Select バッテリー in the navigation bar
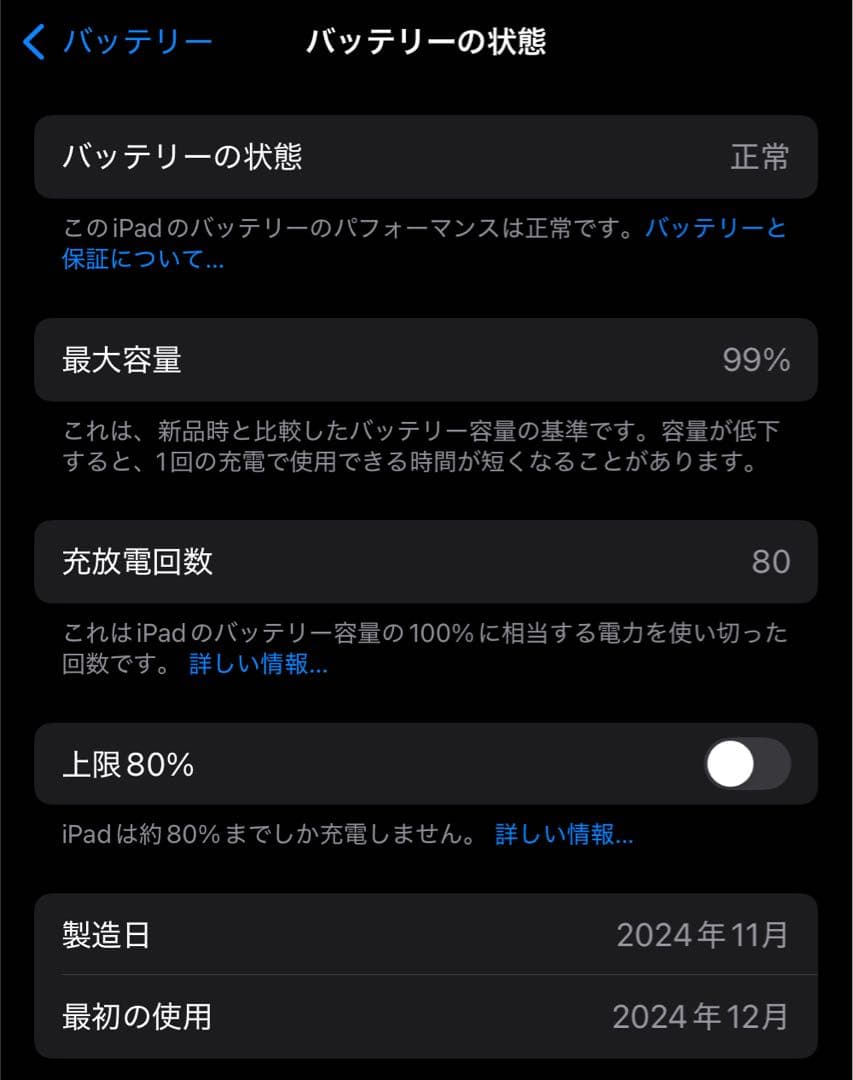Image resolution: width=853 pixels, height=1080 pixels. [x=137, y=41]
